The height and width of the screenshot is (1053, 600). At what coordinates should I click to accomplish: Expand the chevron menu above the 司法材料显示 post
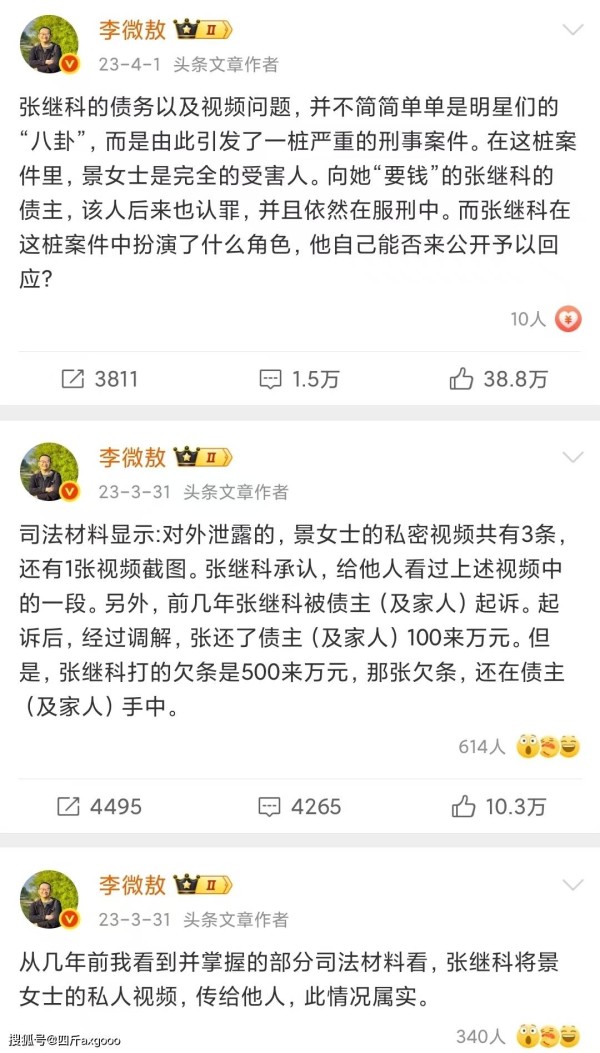(572, 458)
